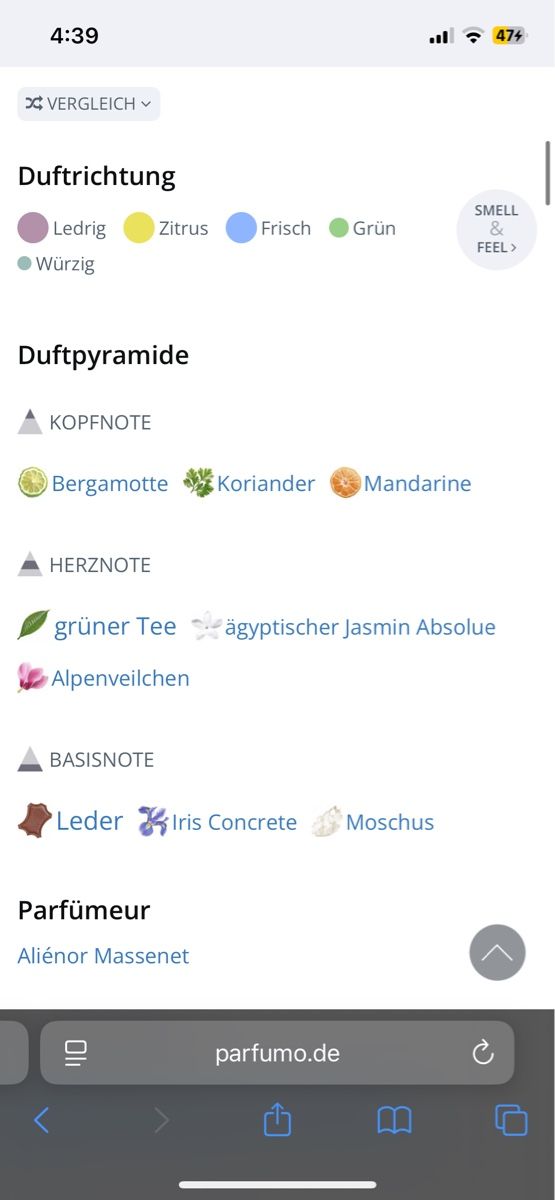Open the Smell & Feel button
This screenshot has width=555, height=1200.
click(x=497, y=229)
